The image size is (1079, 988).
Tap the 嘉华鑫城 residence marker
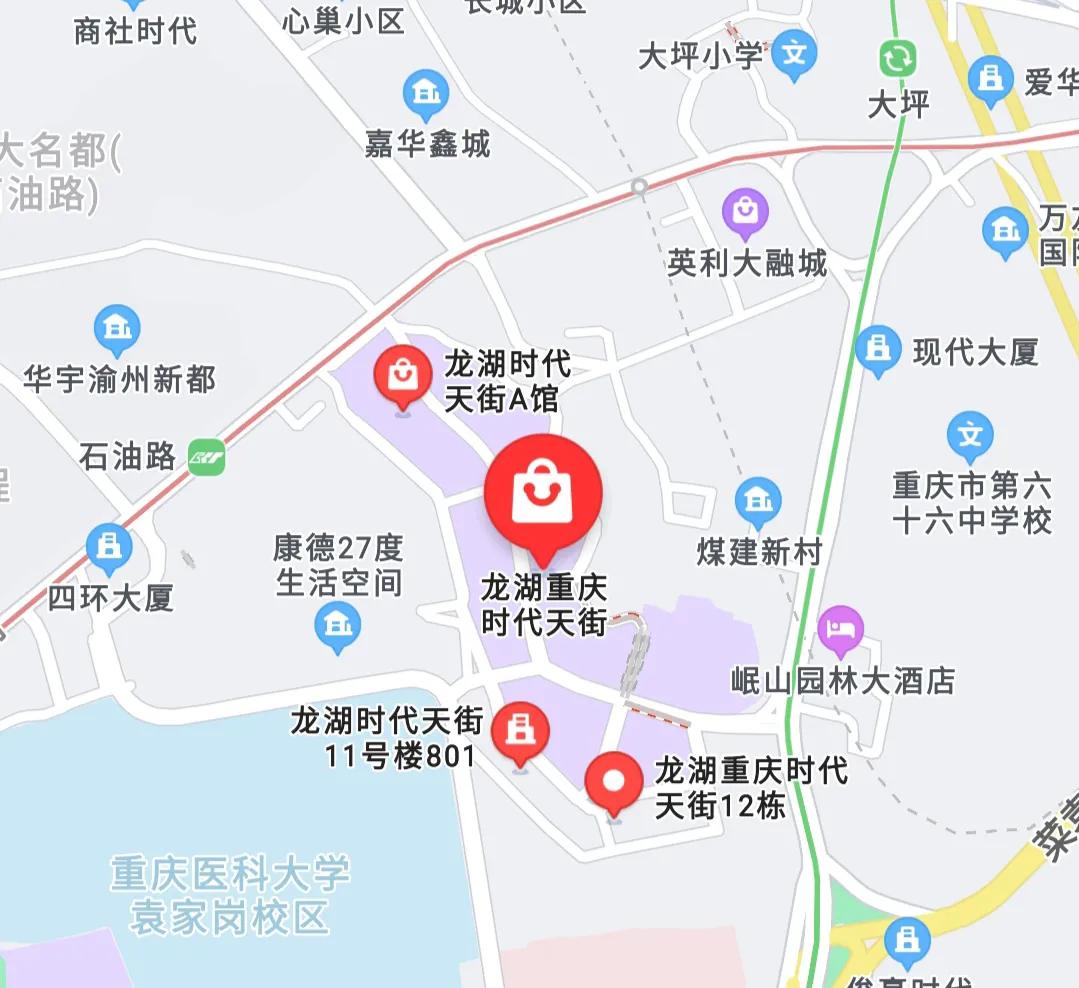(x=427, y=94)
